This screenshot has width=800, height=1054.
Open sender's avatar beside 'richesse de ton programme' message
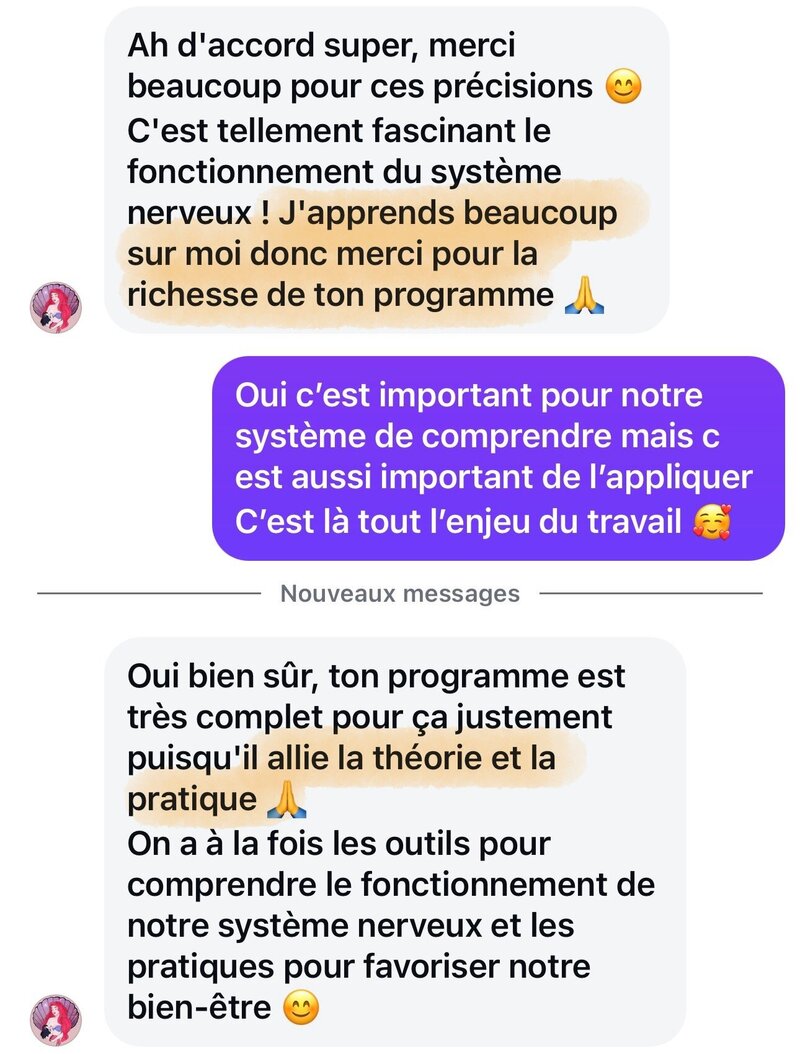coord(56,307)
